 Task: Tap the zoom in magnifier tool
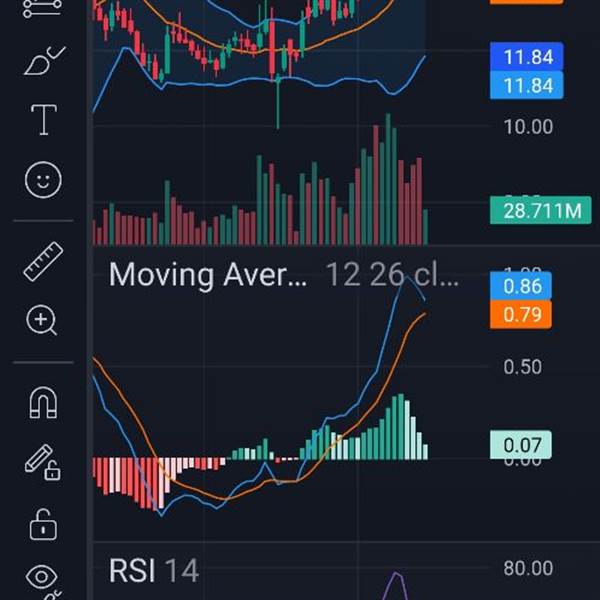(43, 321)
